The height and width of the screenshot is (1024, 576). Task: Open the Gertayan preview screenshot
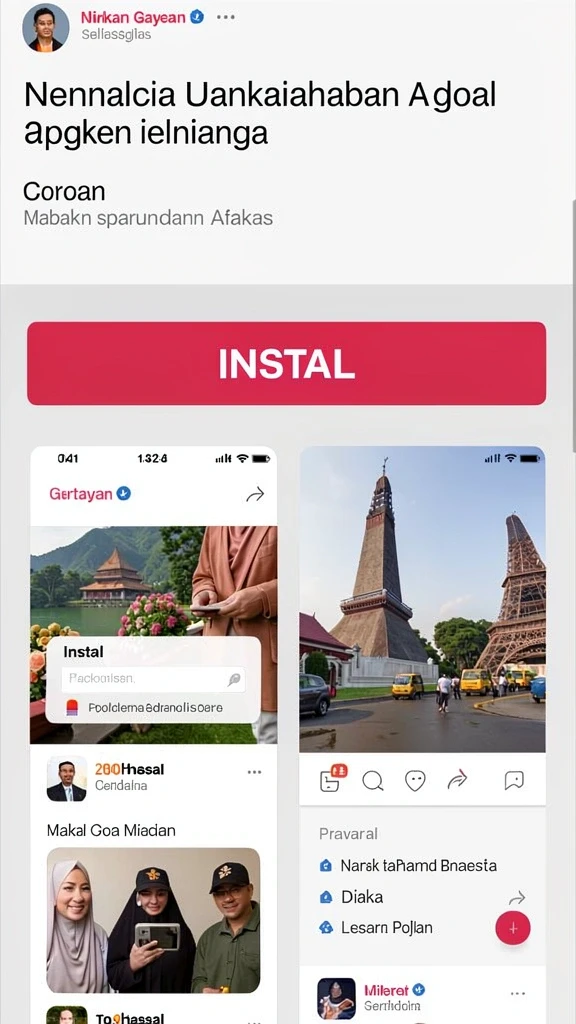point(153,735)
